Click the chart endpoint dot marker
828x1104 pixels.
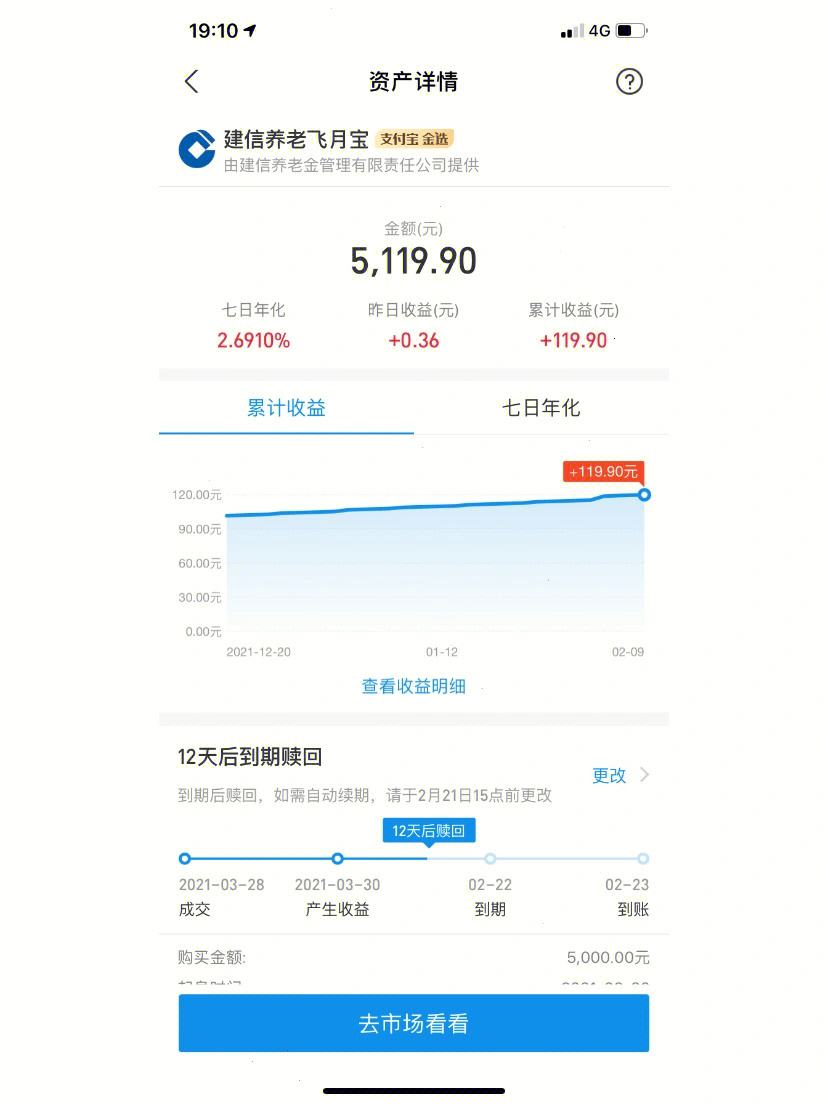644,494
